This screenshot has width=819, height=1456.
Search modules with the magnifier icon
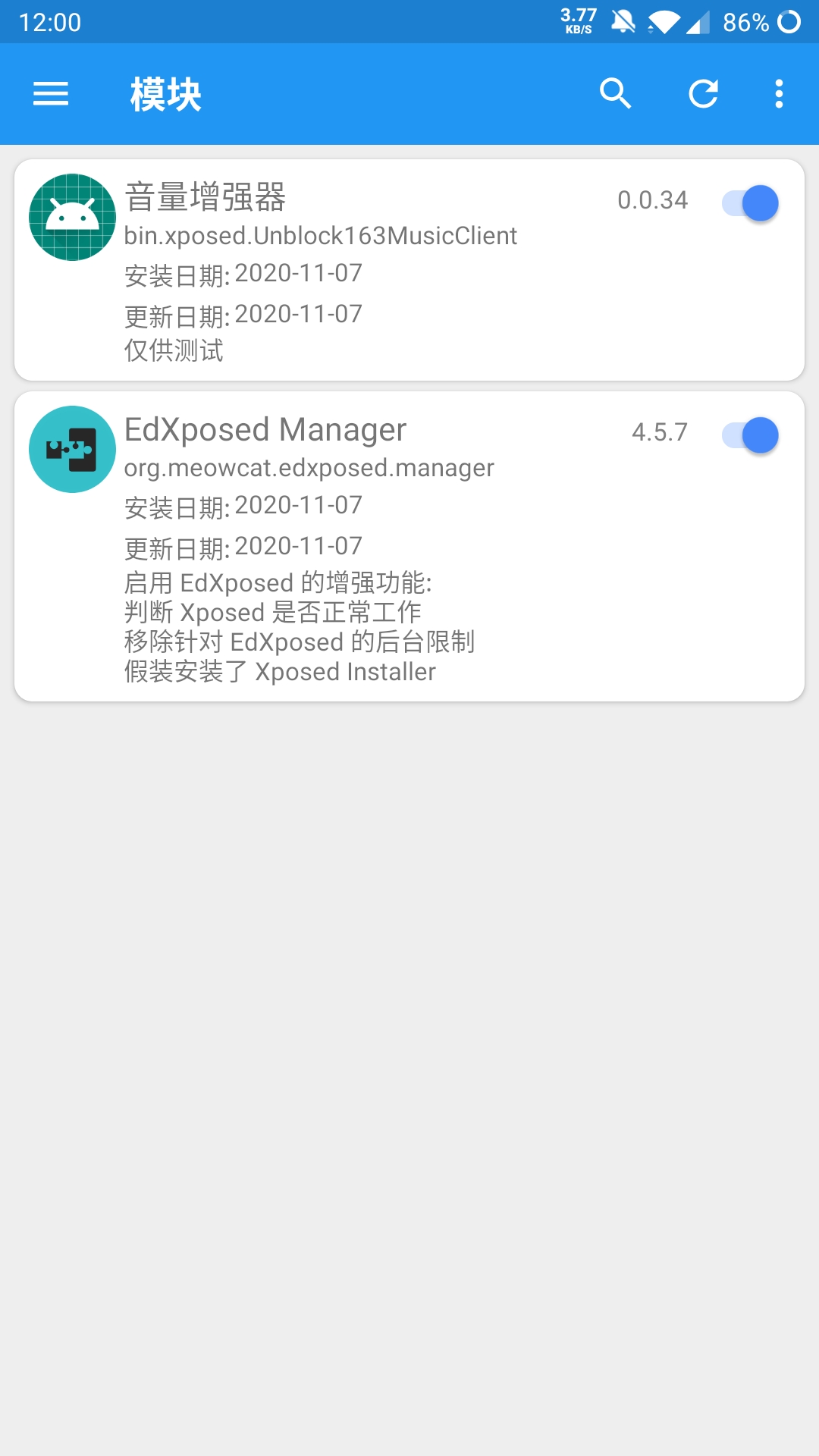[x=615, y=94]
